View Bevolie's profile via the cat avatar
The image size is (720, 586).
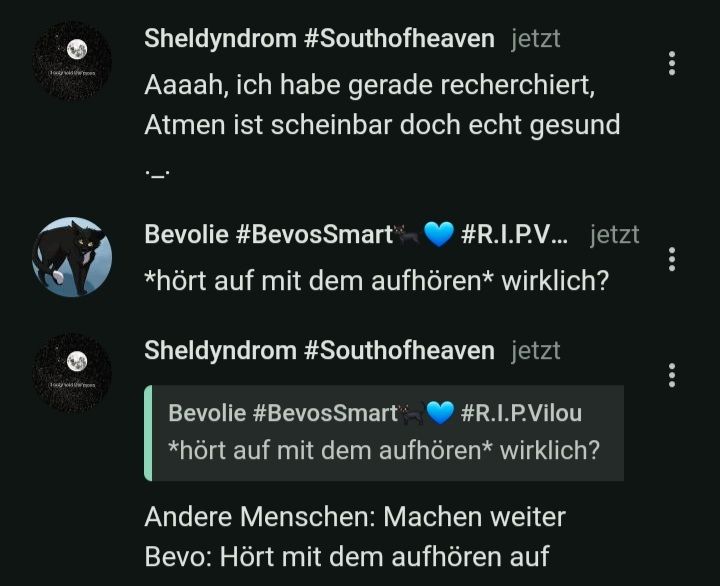tap(72, 257)
